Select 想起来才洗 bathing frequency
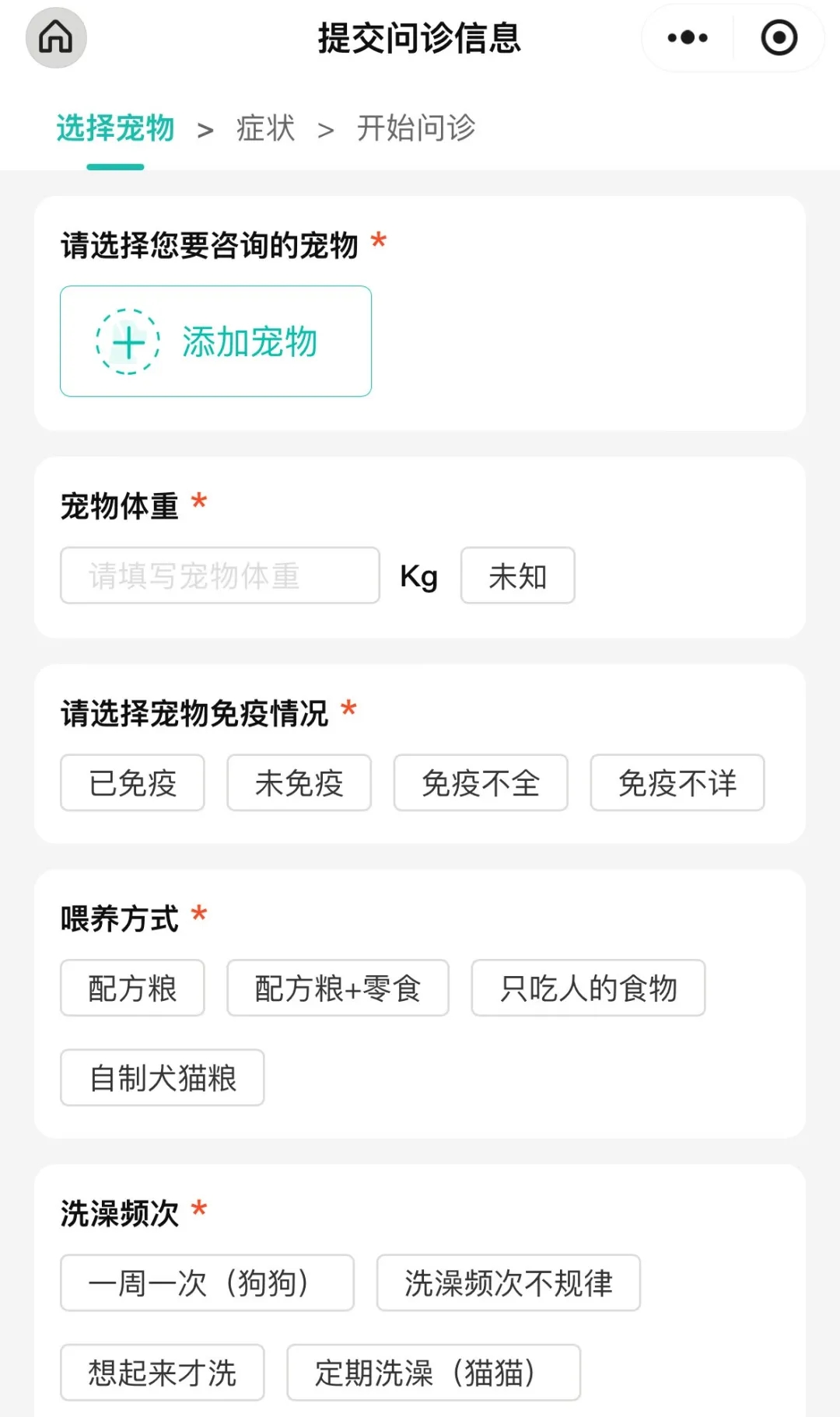Viewport: 840px width, 1417px height. tap(161, 1373)
